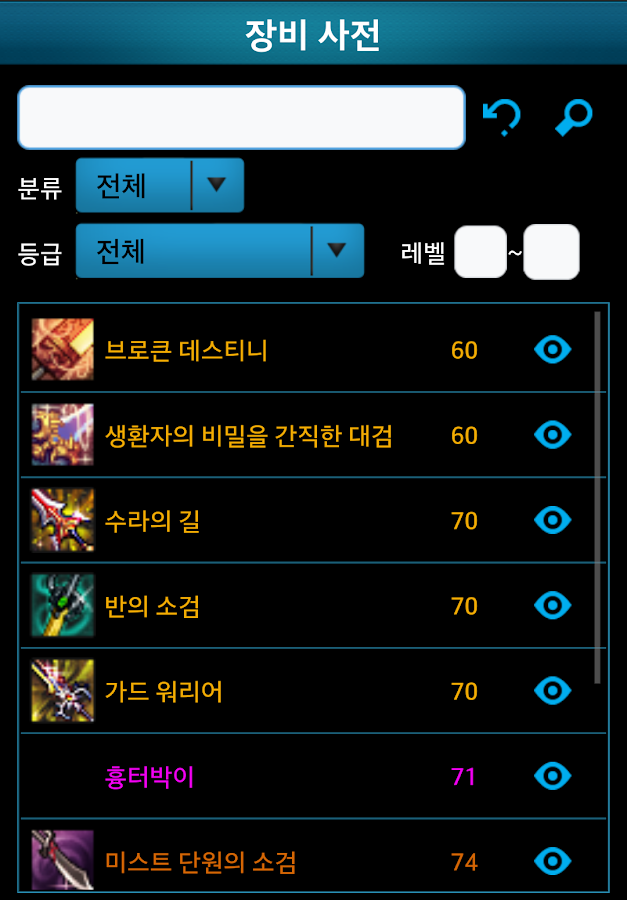
Task: Focus the minimum 레벨 field
Action: (x=480, y=251)
